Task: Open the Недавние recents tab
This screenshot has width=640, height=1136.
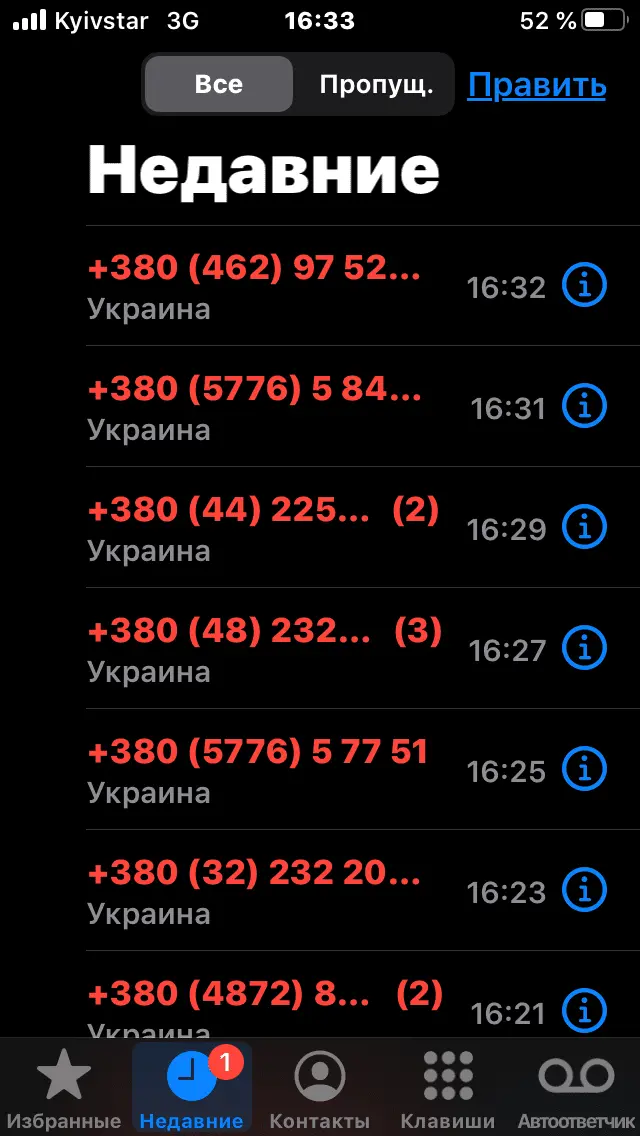Action: pyautogui.click(x=191, y=1090)
